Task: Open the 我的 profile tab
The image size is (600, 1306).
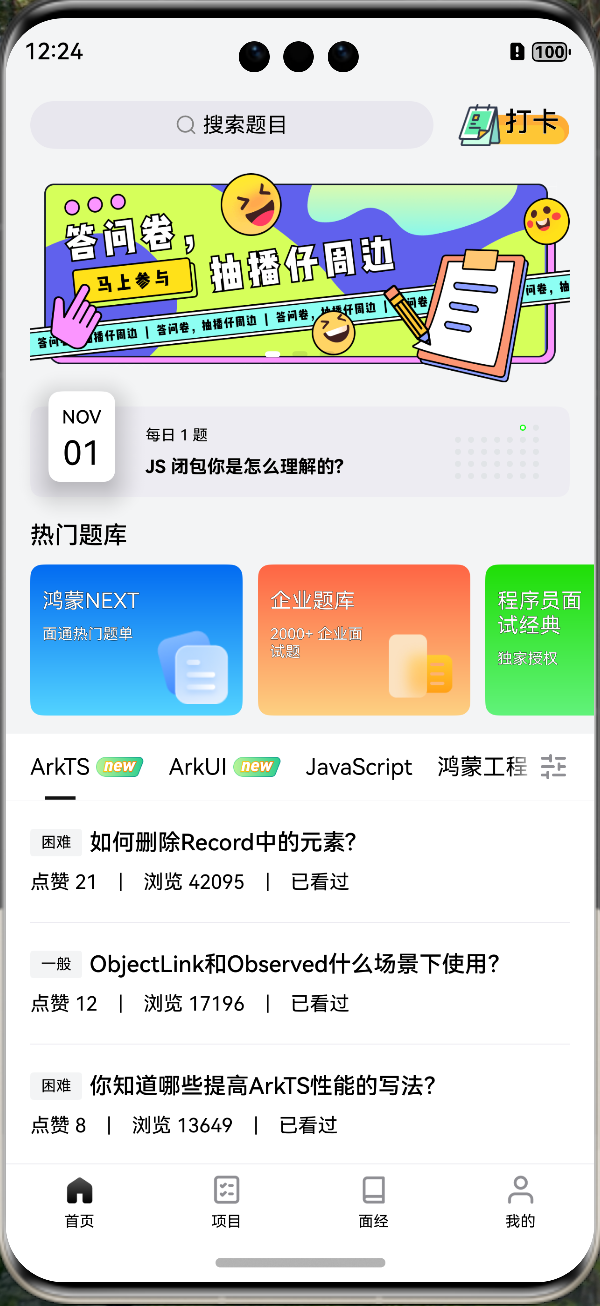Action: coord(520,1201)
